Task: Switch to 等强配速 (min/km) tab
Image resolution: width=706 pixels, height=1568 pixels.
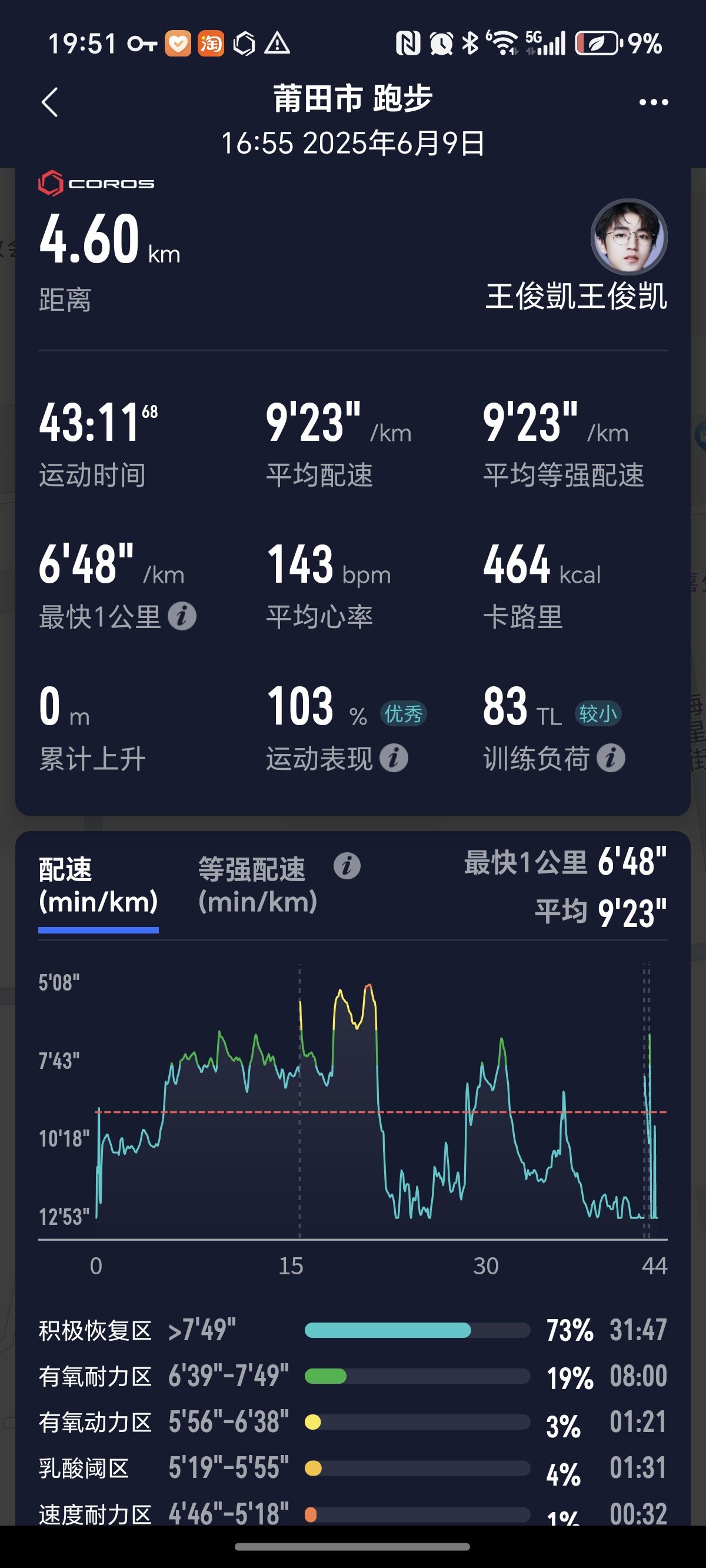Action: (258, 886)
